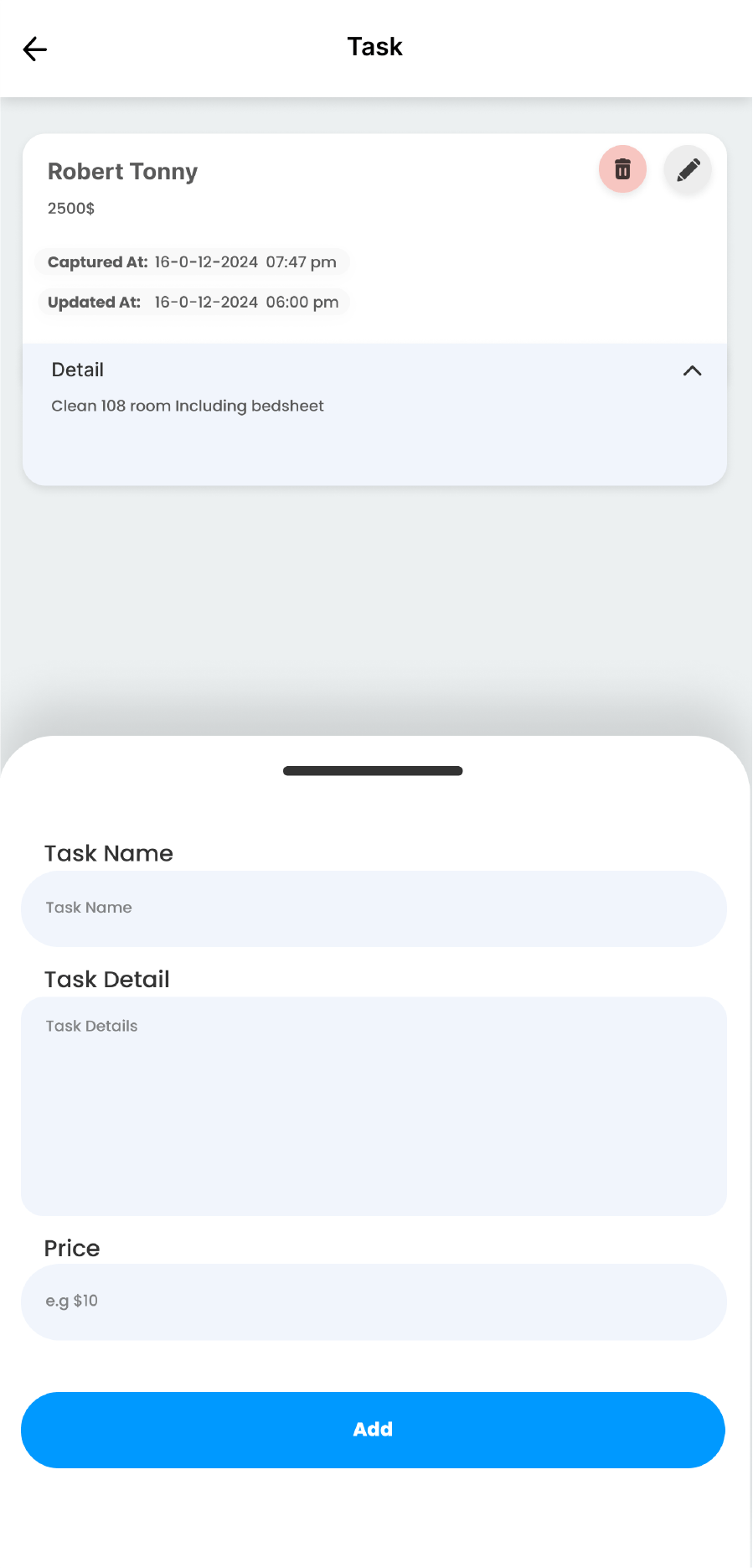Tap the bottom sheet drag handle

point(373,771)
